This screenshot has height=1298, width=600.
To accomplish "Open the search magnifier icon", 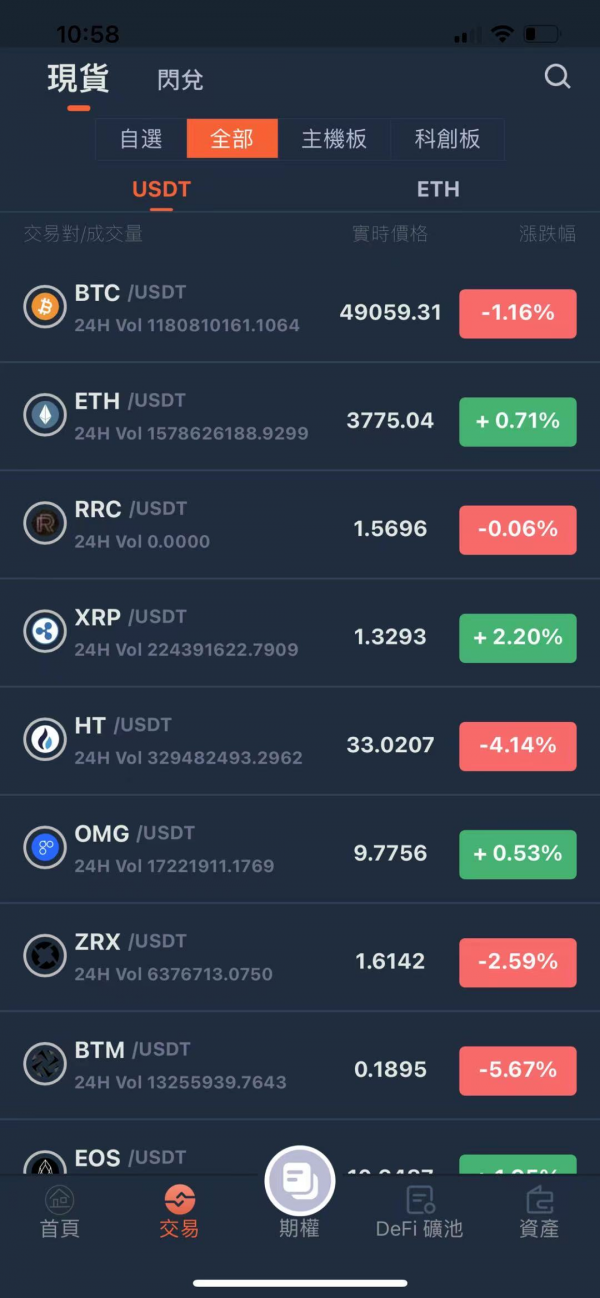I will point(557,77).
